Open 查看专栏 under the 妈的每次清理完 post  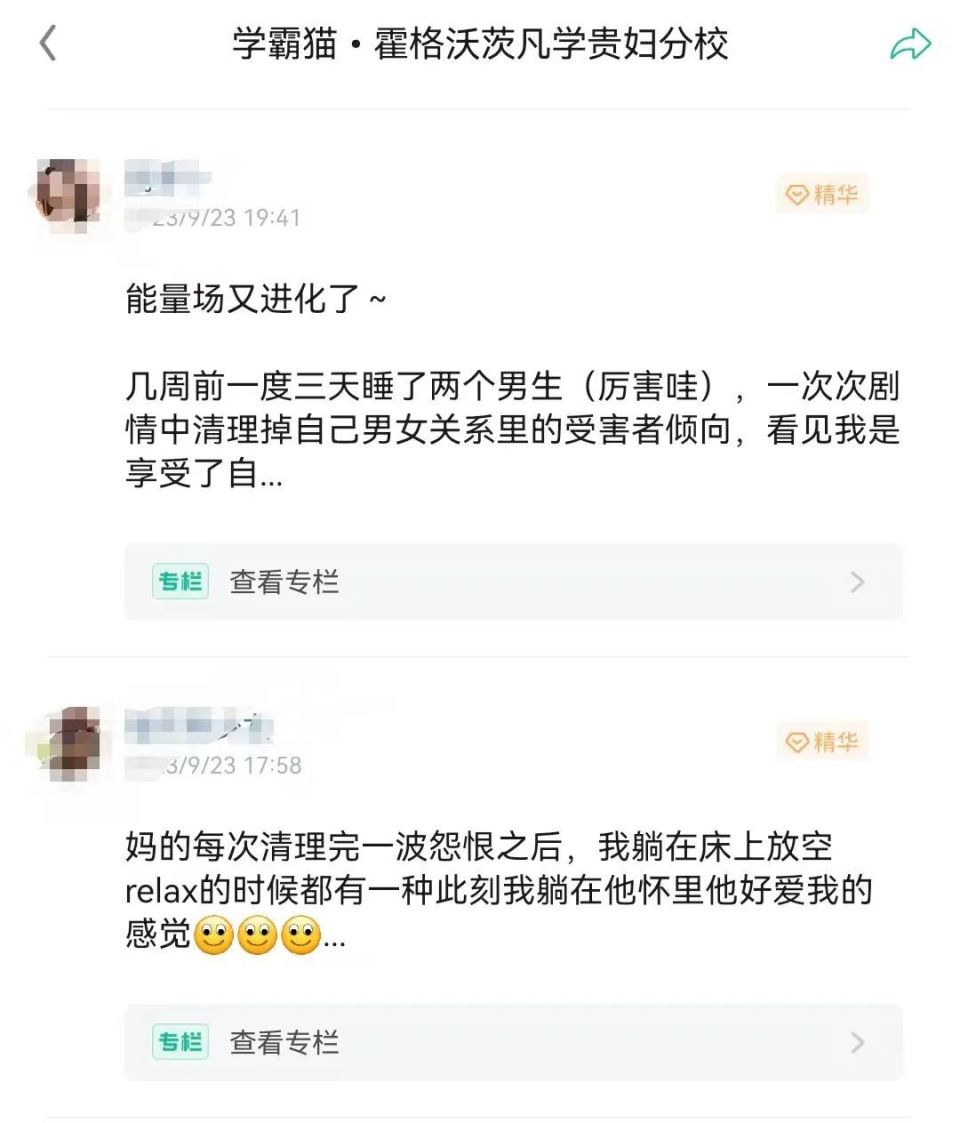click(x=513, y=1043)
